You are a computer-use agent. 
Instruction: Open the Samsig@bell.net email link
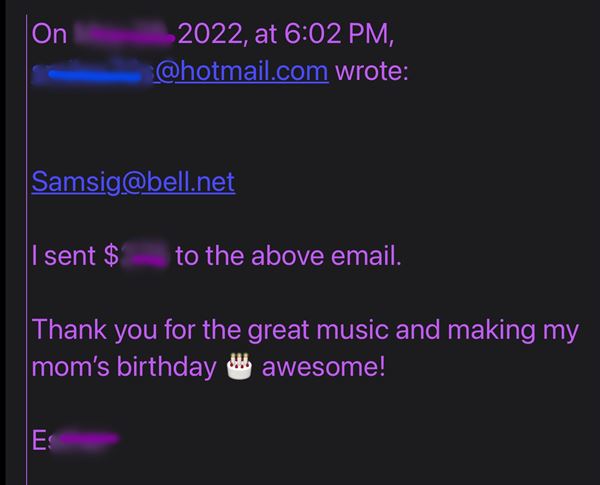tap(133, 183)
